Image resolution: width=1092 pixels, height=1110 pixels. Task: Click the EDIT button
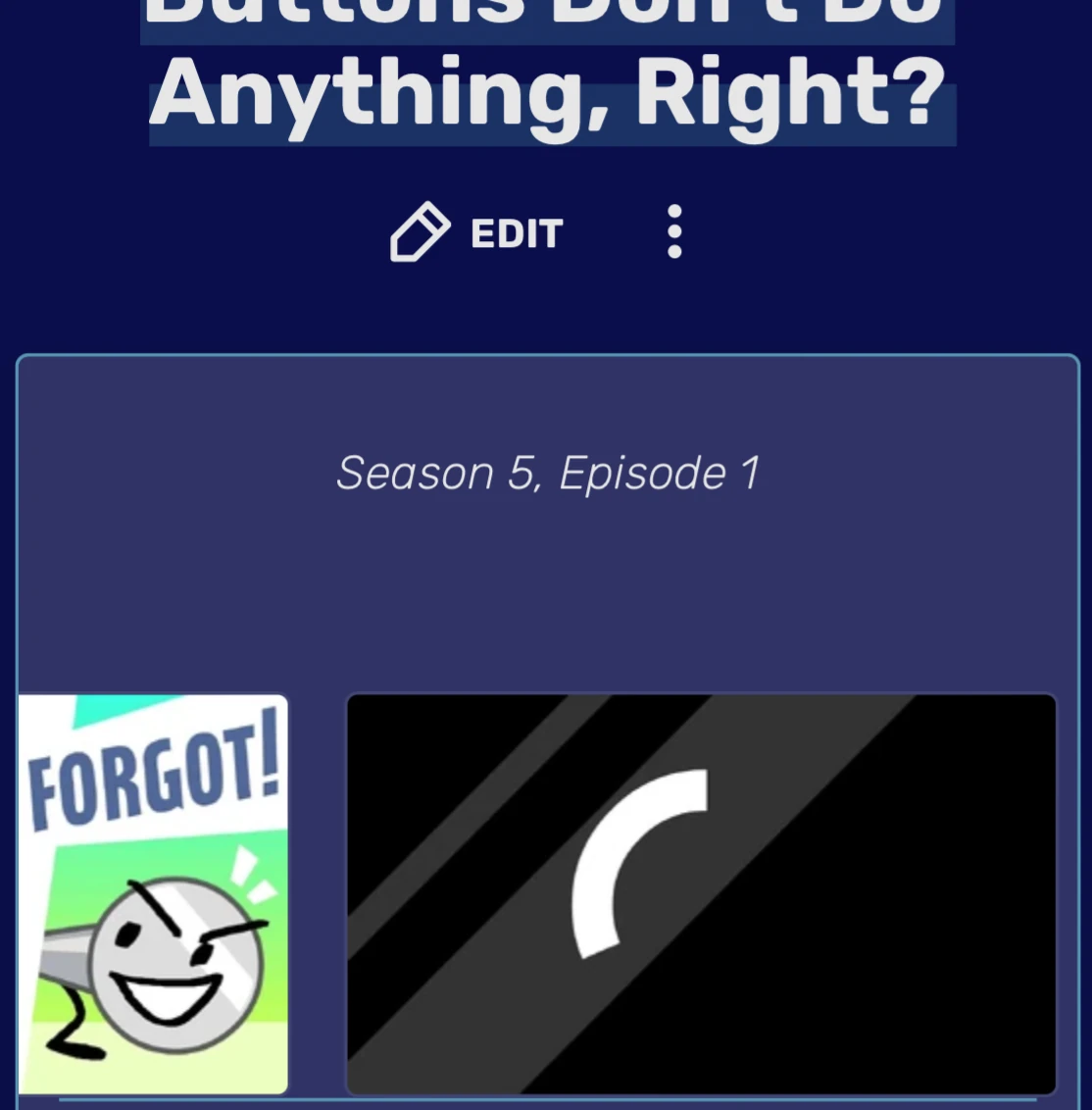(517, 232)
